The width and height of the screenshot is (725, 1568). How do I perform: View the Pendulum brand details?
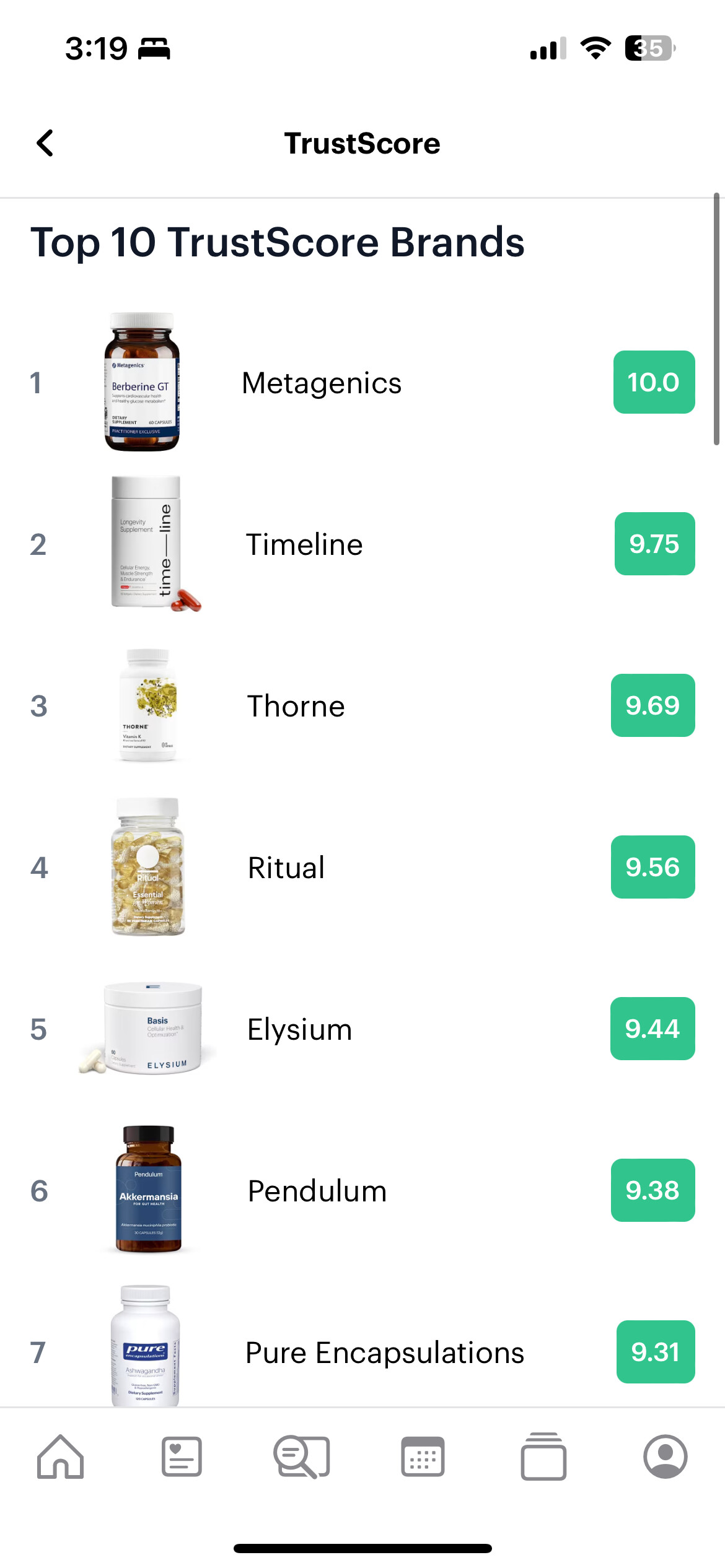click(362, 1190)
